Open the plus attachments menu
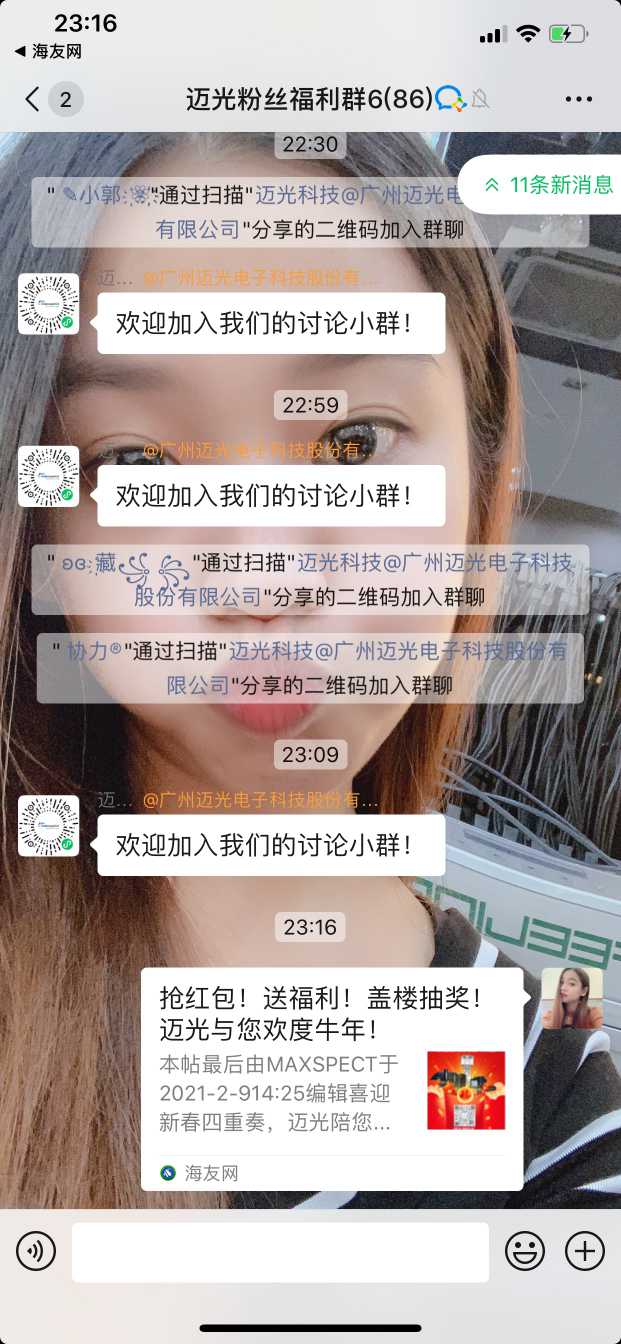 (585, 1251)
